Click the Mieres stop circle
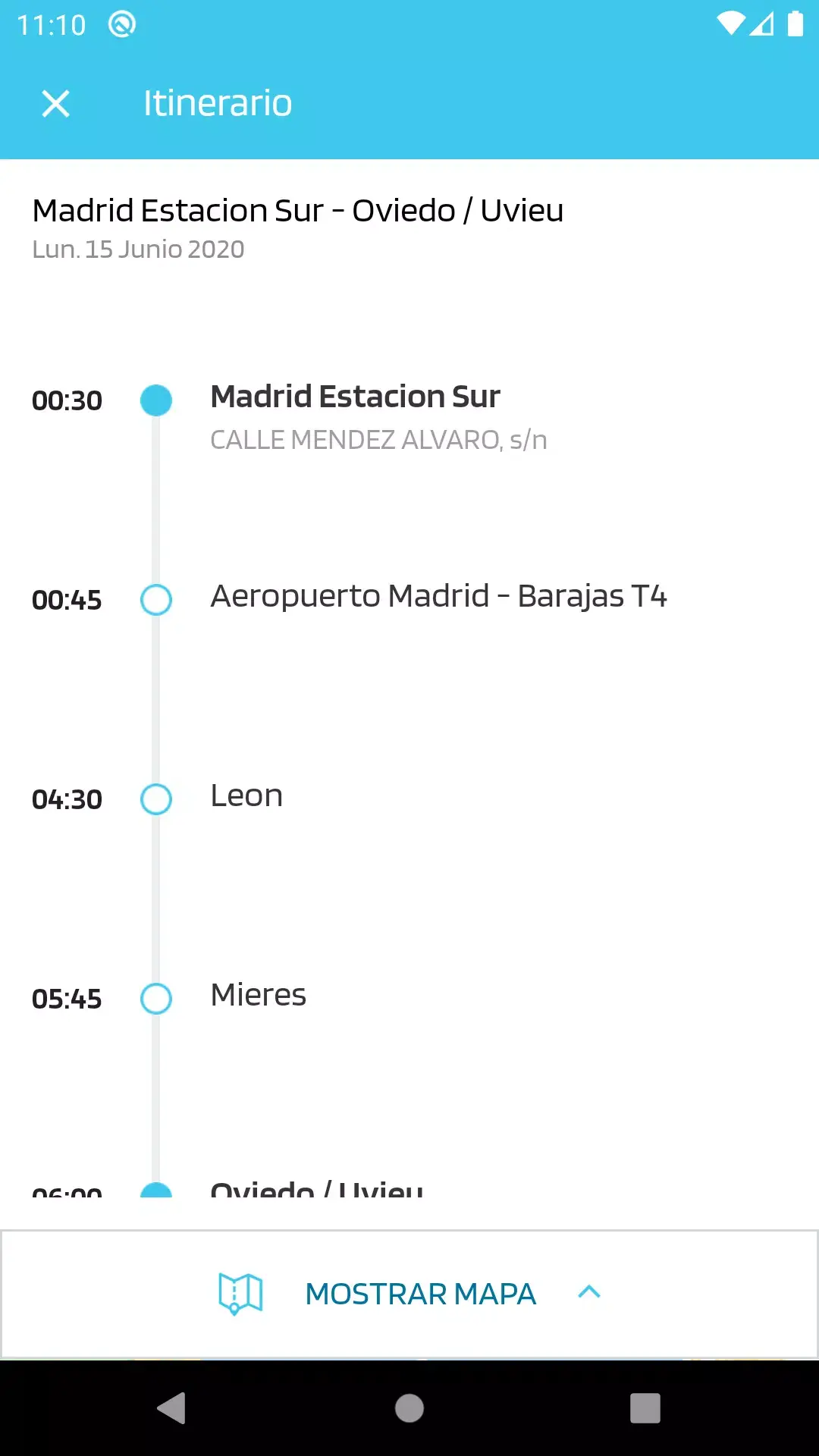The width and height of the screenshot is (819, 1456). click(x=155, y=999)
